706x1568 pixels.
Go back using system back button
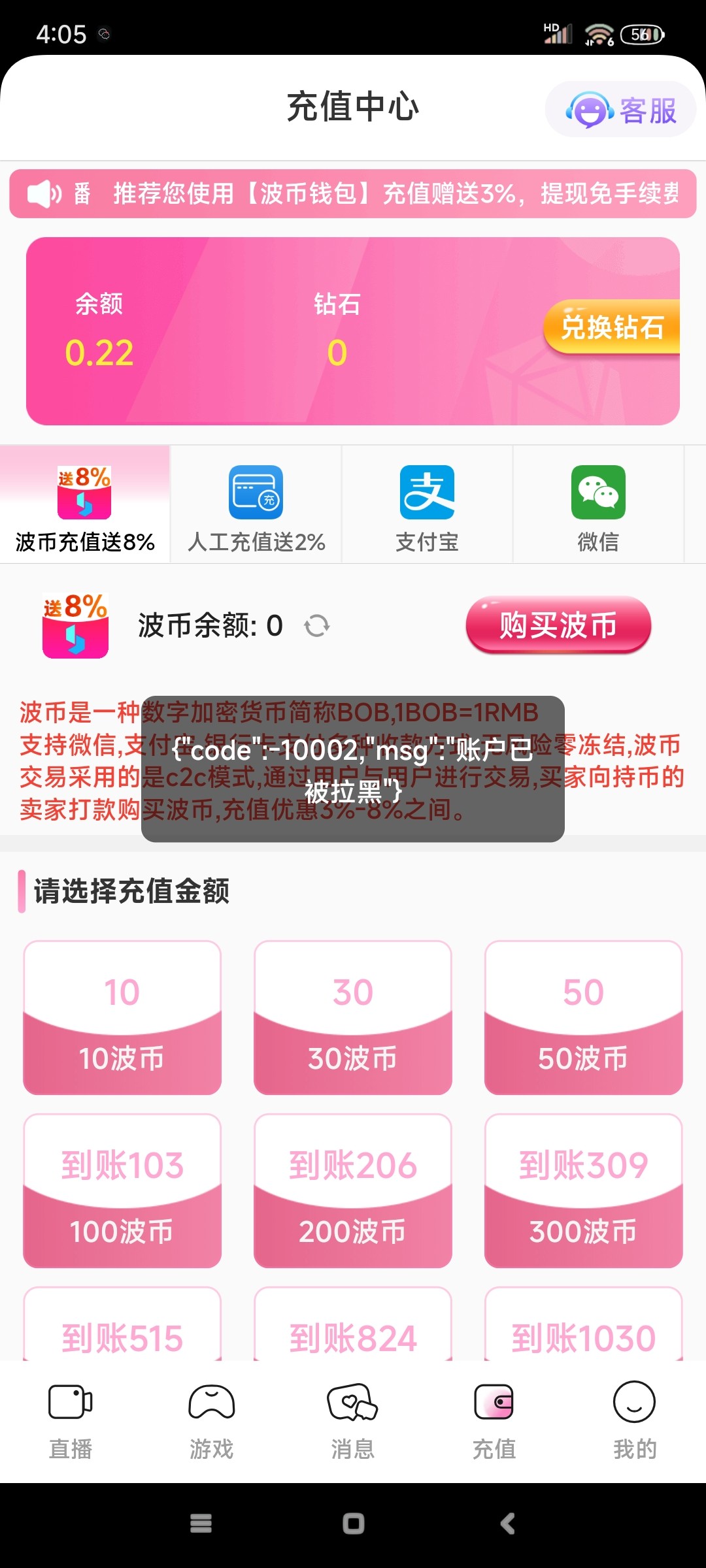click(x=507, y=1524)
